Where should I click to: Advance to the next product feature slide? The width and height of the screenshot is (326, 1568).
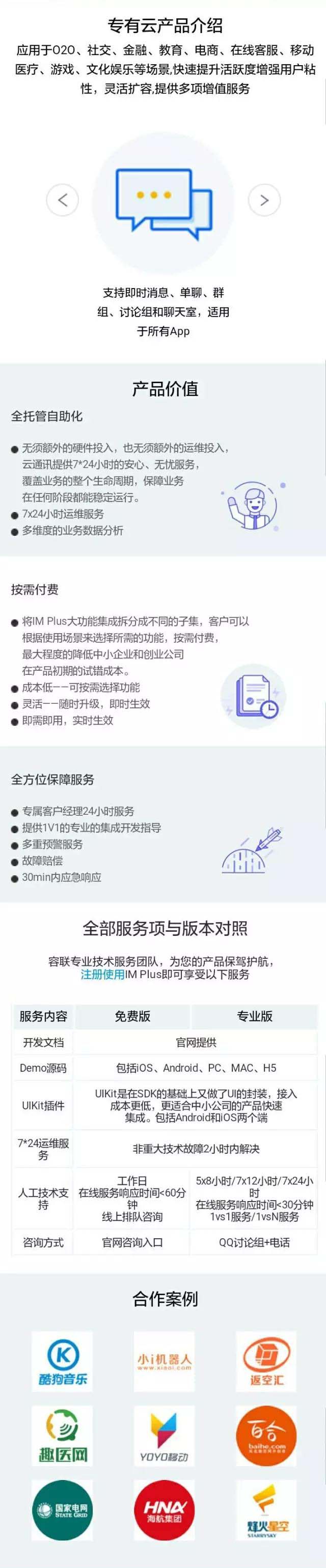click(264, 199)
